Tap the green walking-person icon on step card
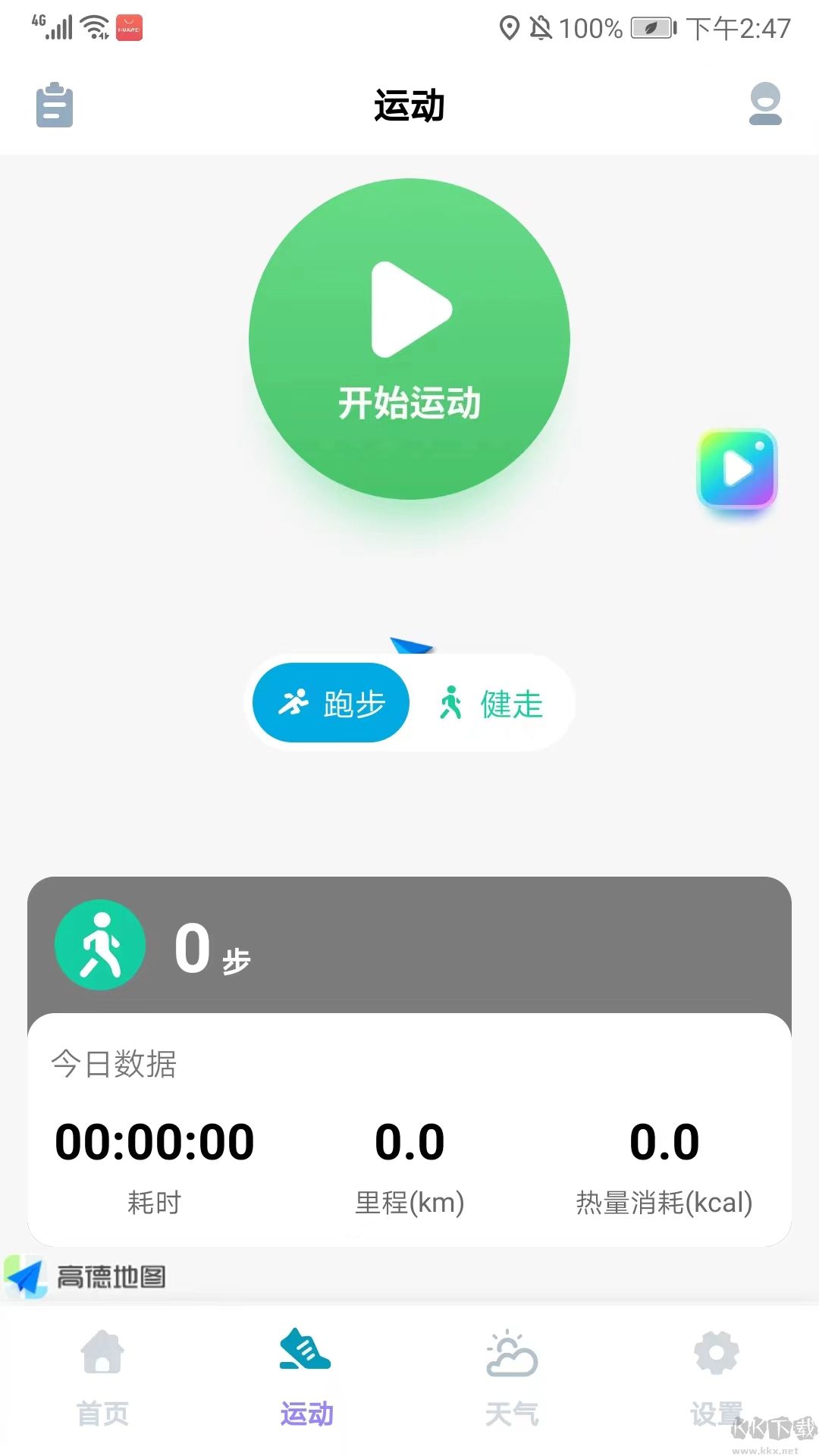 click(99, 945)
